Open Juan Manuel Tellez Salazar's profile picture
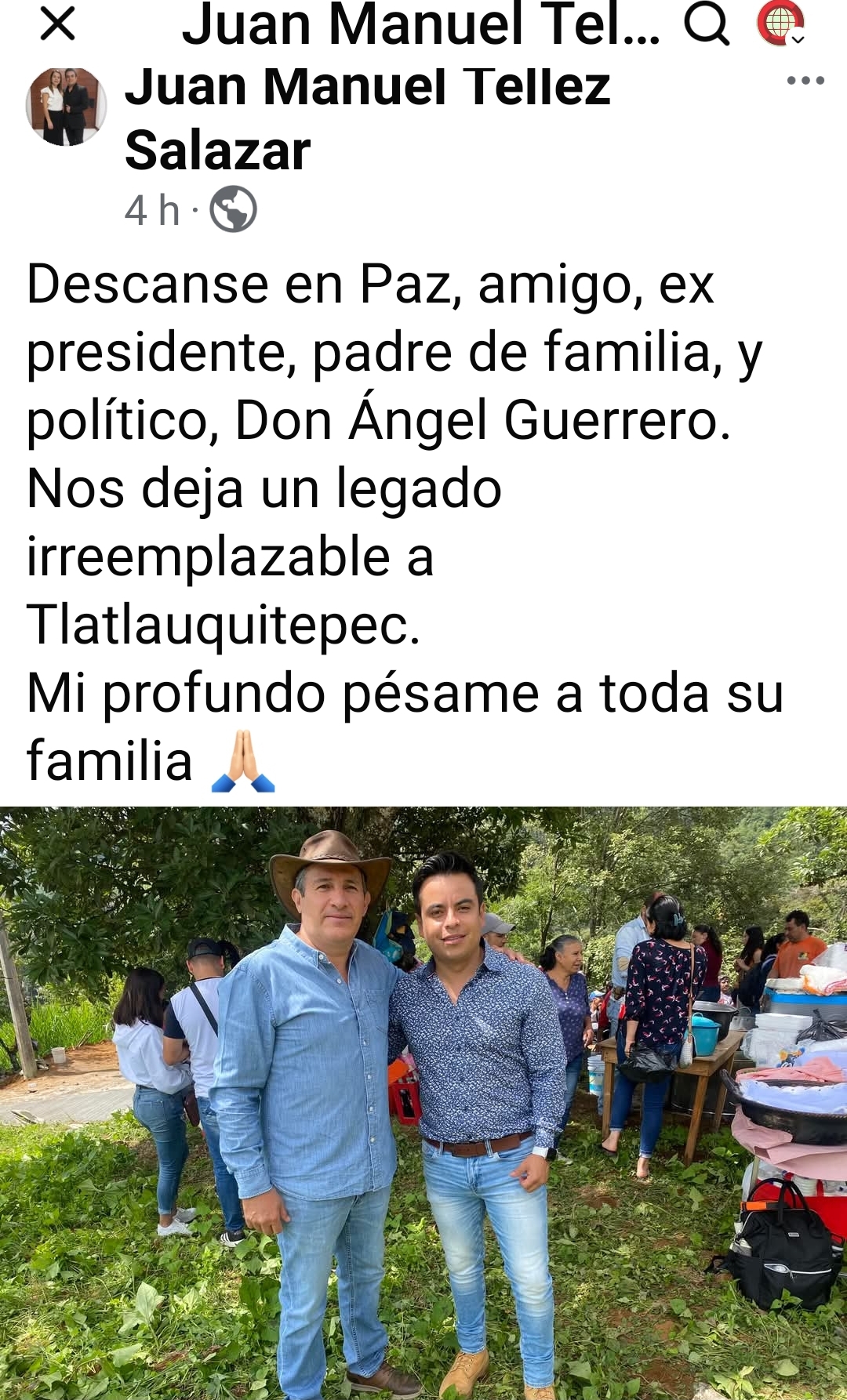This screenshot has width=847, height=1400. pos(67,106)
